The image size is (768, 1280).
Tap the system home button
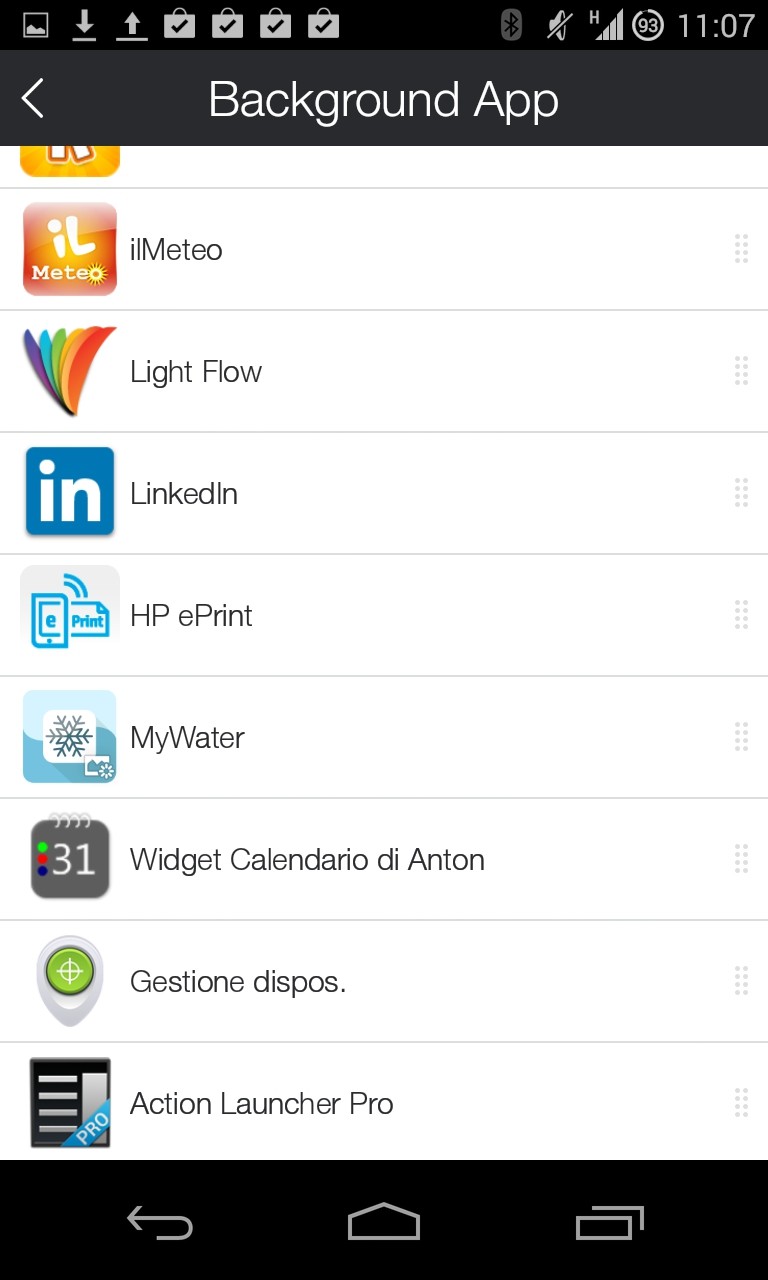(x=384, y=1222)
